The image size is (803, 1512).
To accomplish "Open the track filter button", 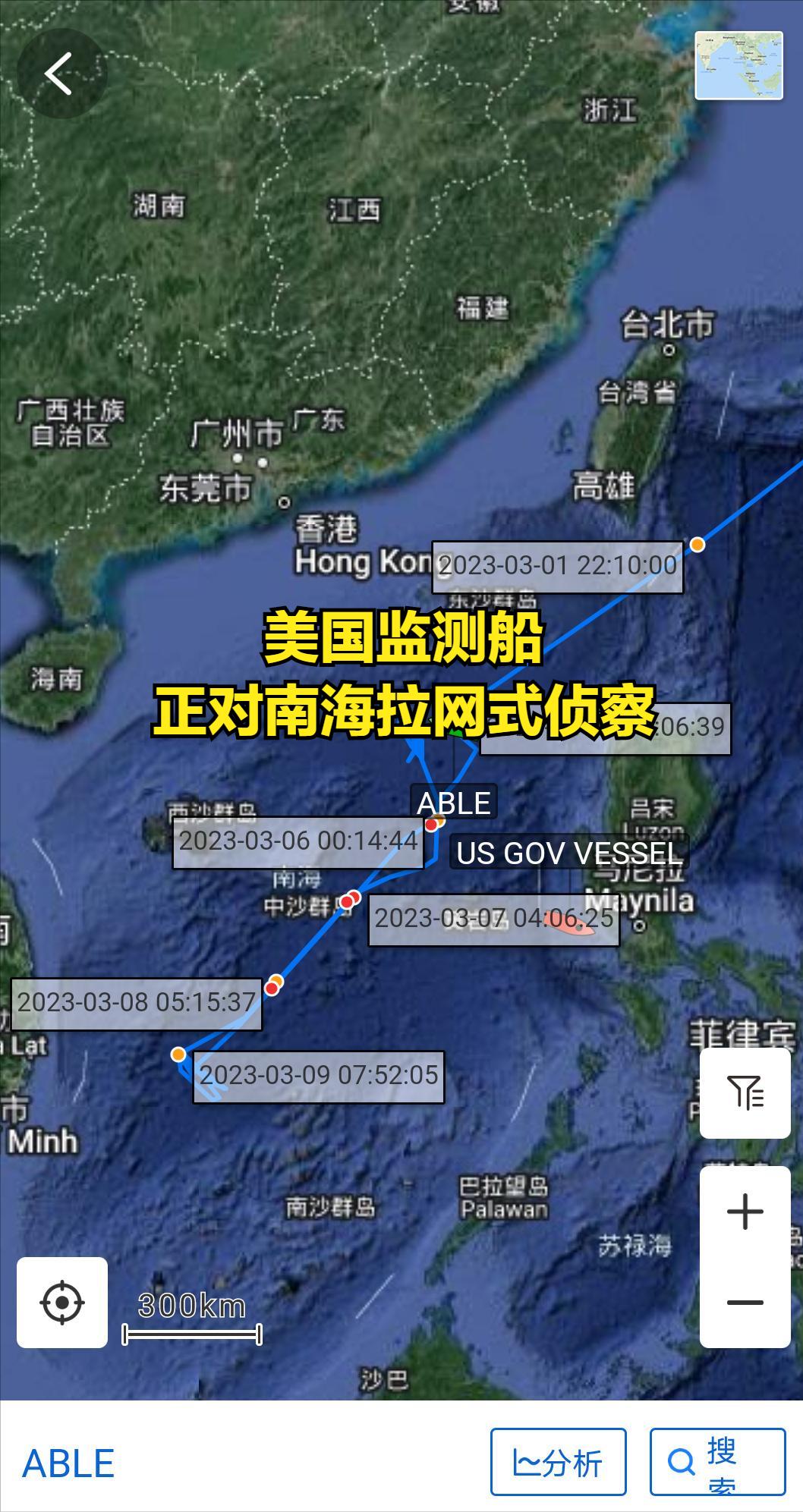I will point(745,1093).
